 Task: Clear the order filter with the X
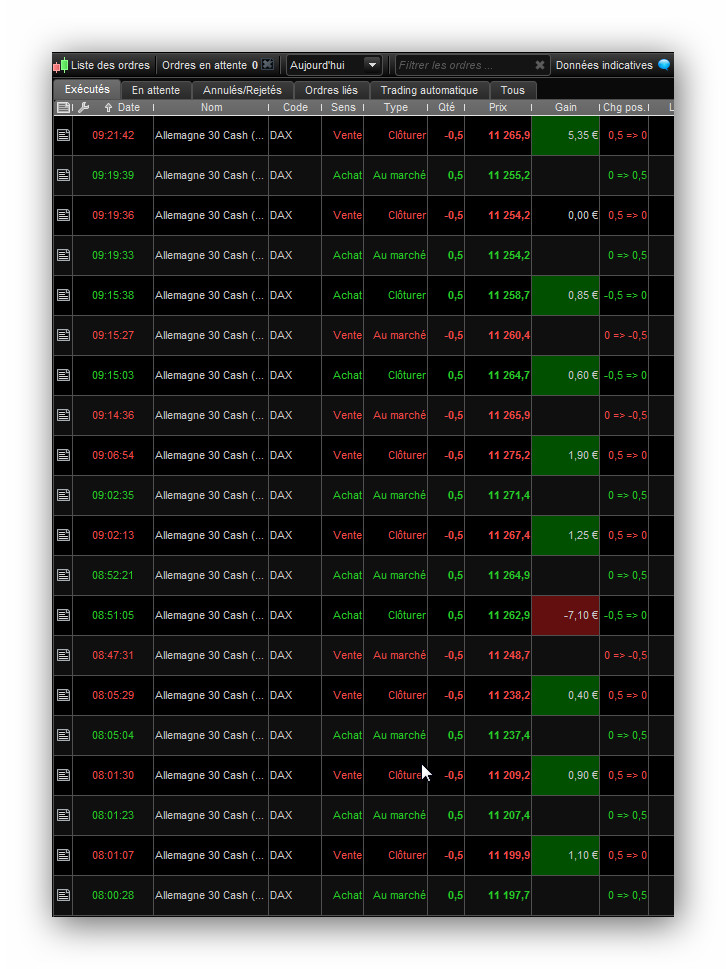[540, 65]
